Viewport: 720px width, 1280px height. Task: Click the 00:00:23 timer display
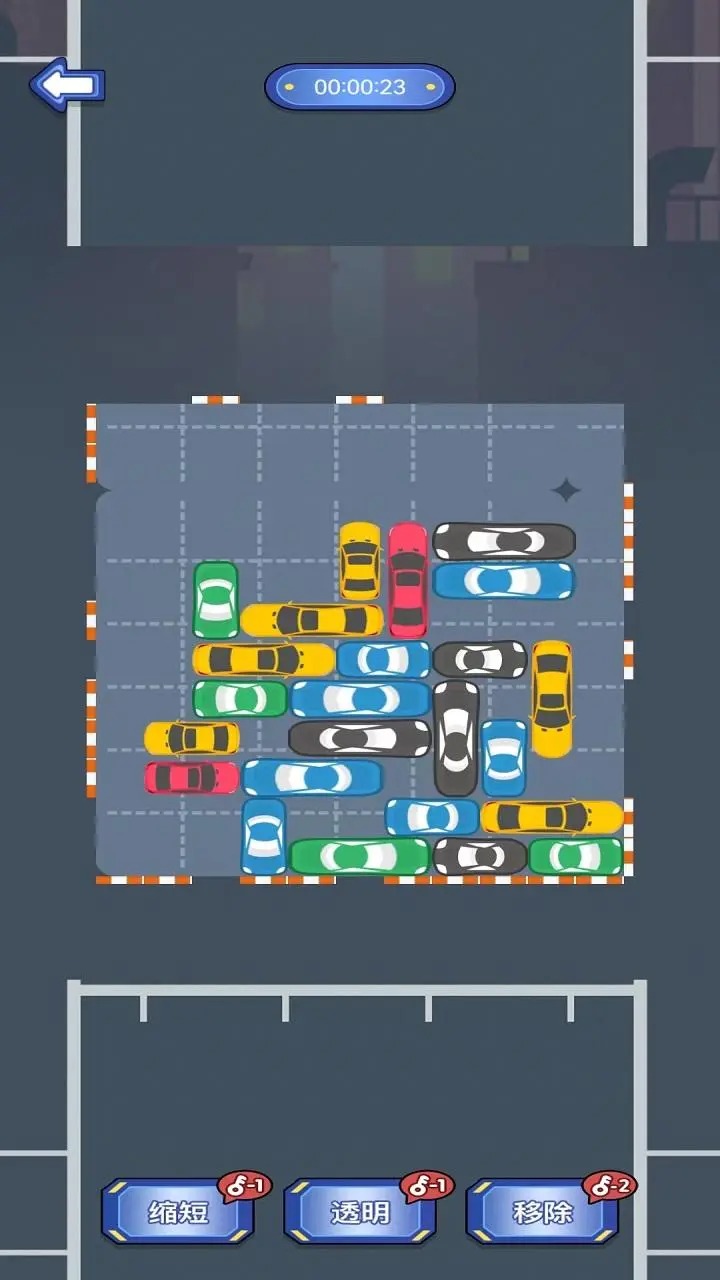tap(360, 86)
